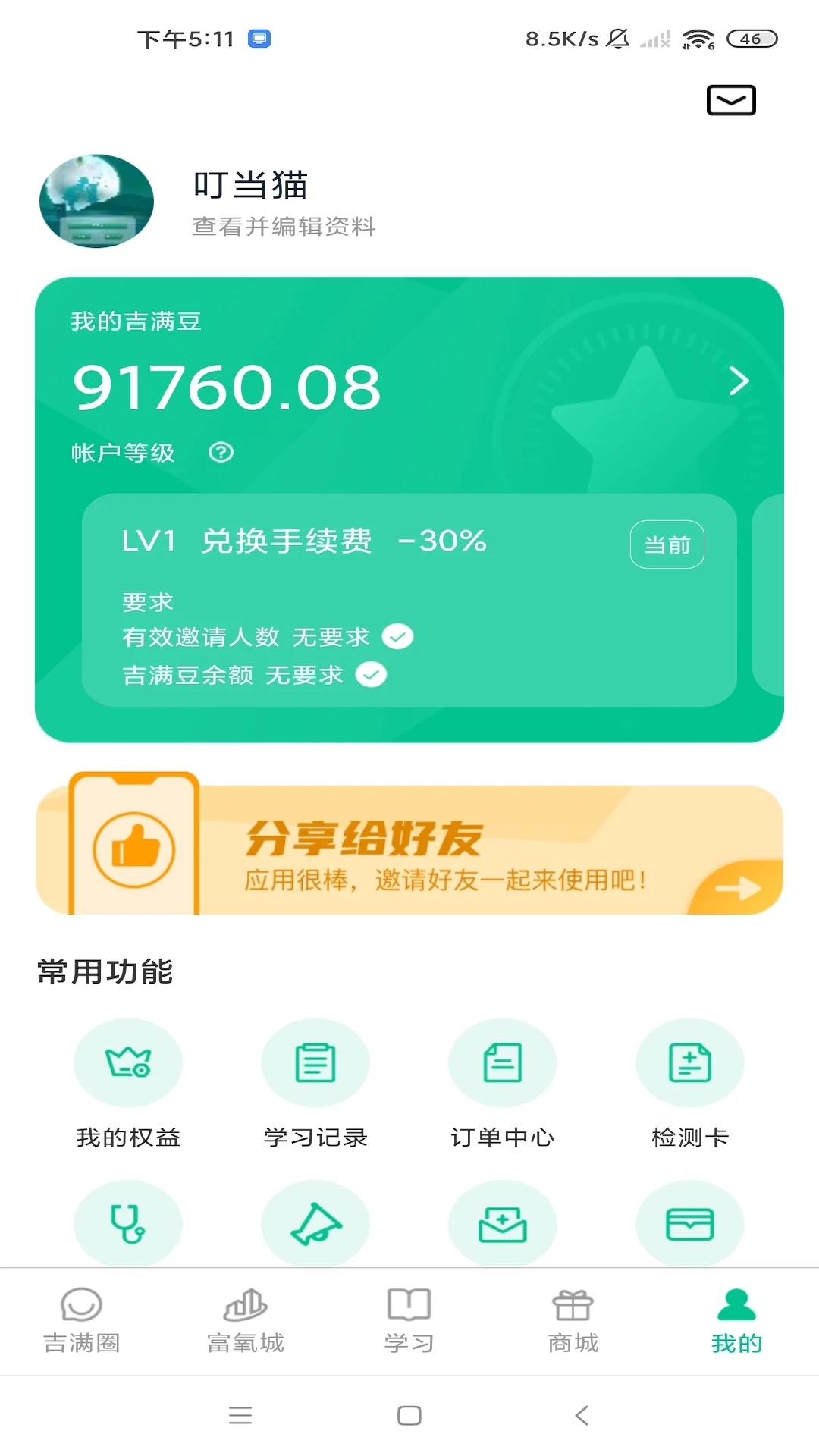Open the messages envelope icon
Image resolution: width=819 pixels, height=1456 pixels.
pyautogui.click(x=731, y=100)
